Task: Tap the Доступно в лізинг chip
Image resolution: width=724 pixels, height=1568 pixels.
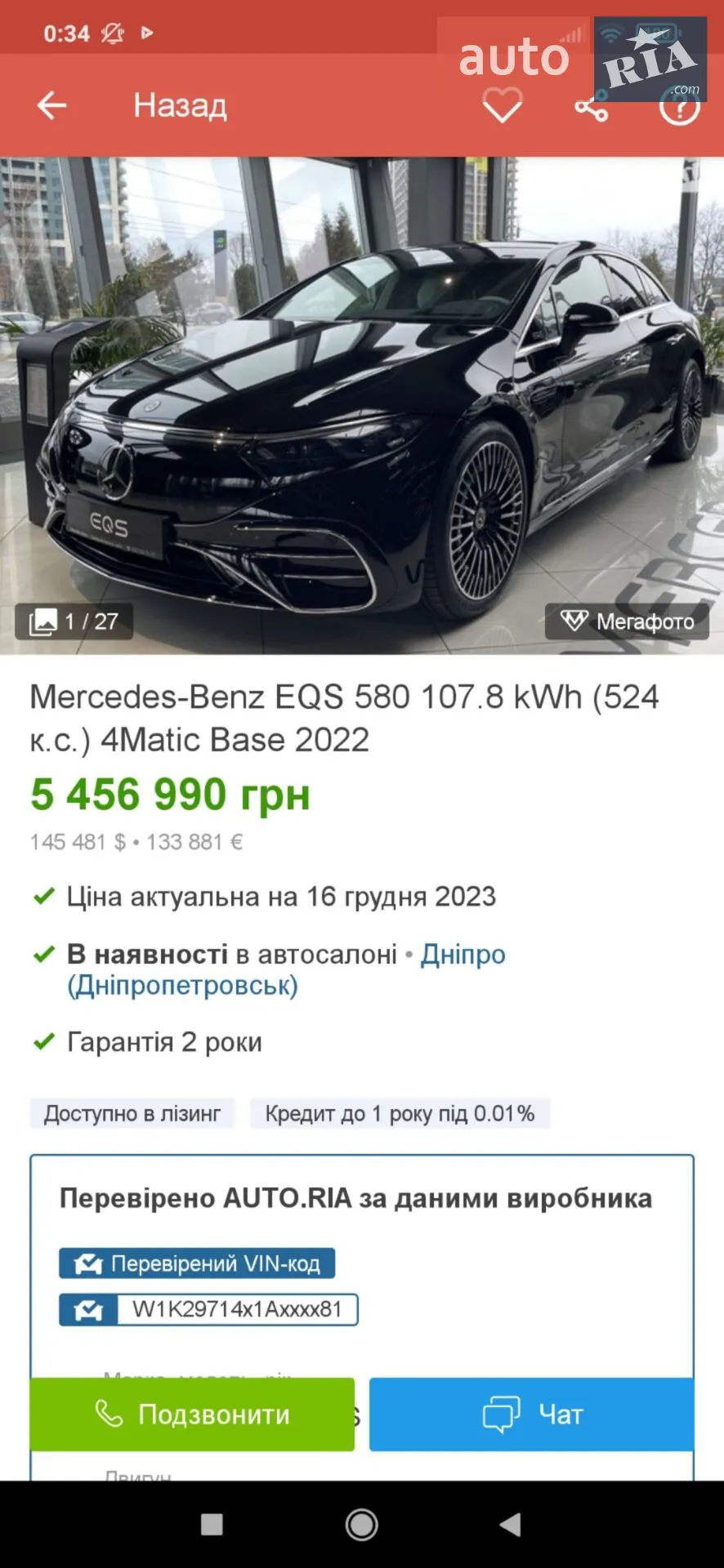Action: [132, 1113]
